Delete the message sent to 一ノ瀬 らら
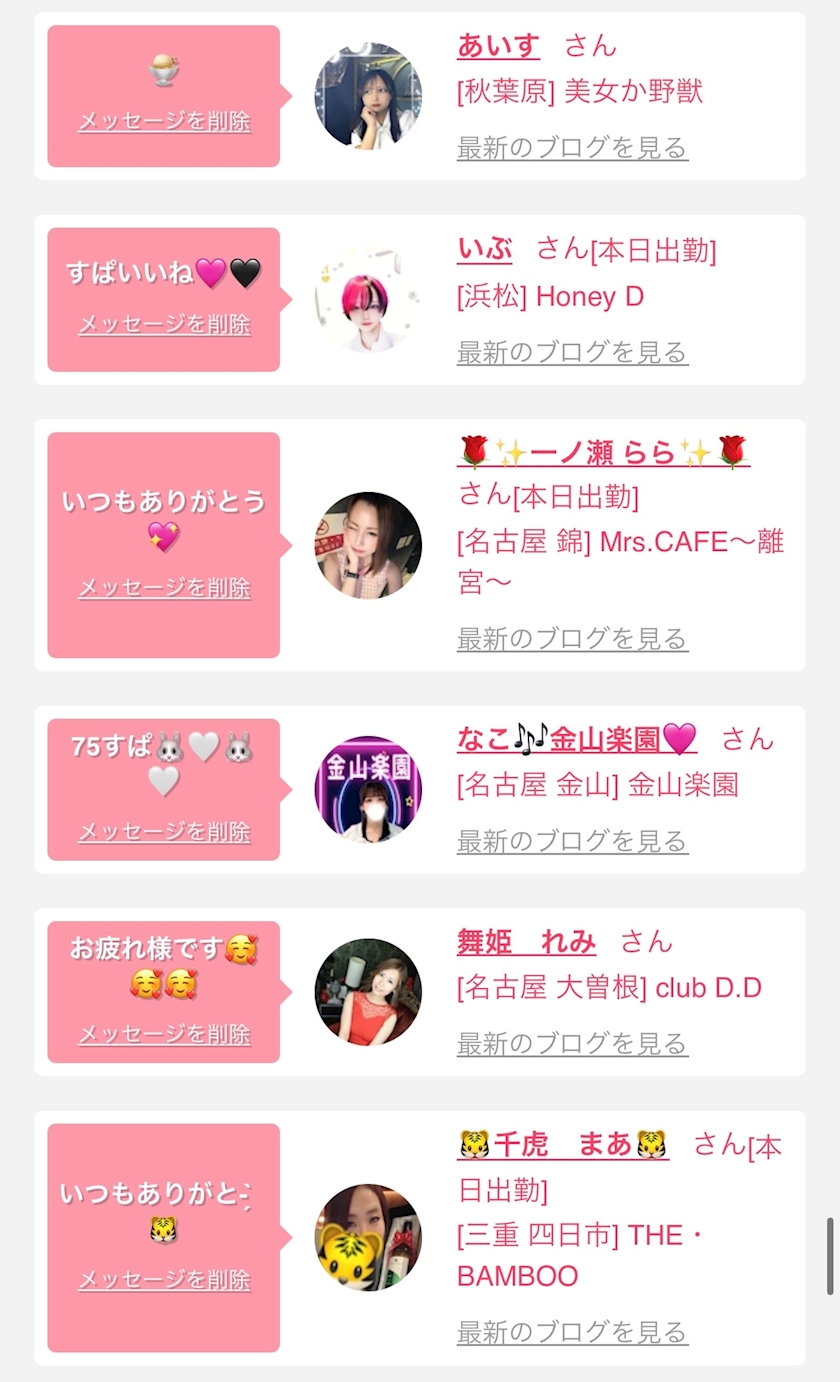Screen dimensions: 840x1382 coord(164,587)
